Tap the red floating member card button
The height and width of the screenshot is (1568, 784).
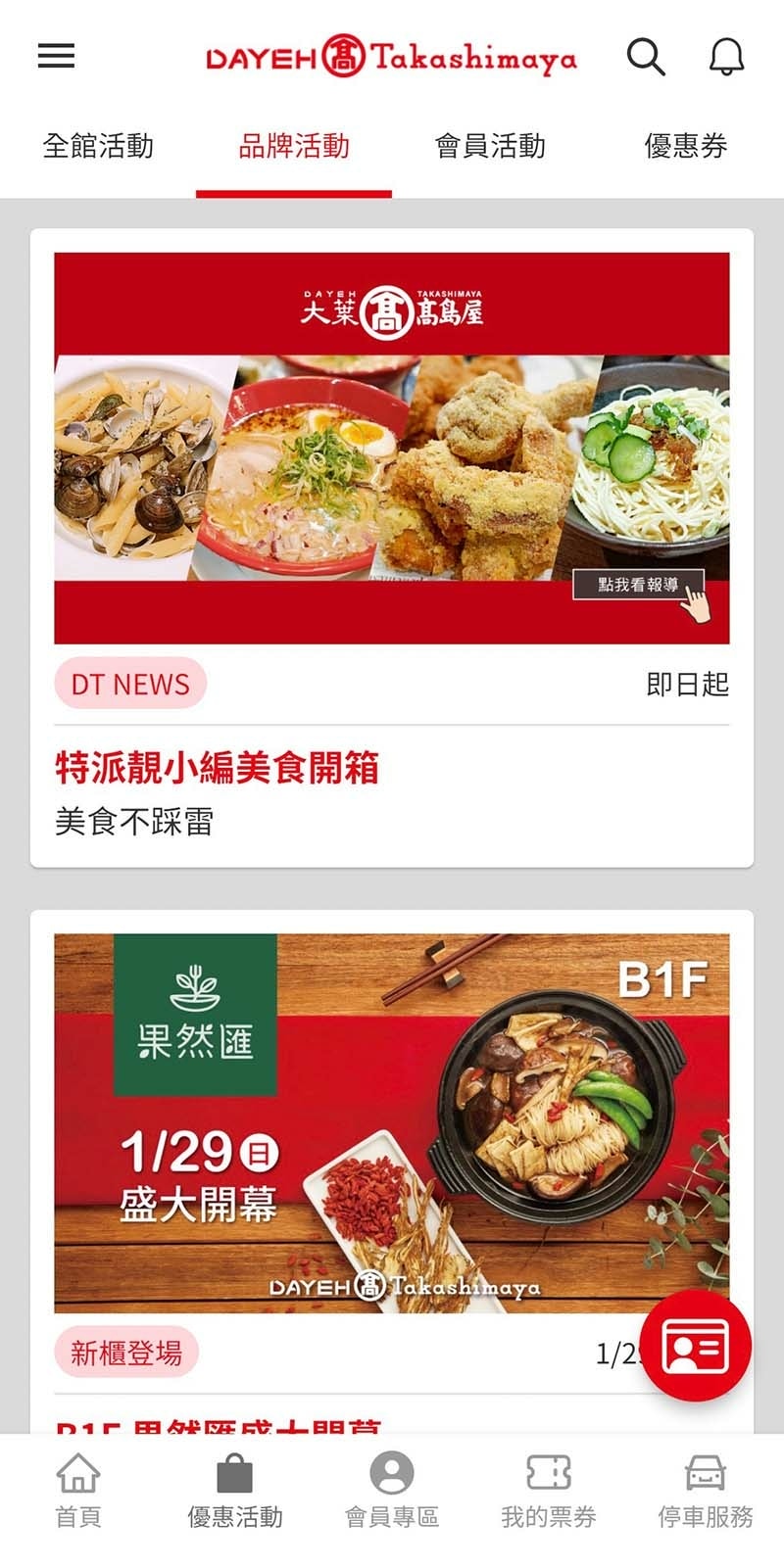point(696,1346)
